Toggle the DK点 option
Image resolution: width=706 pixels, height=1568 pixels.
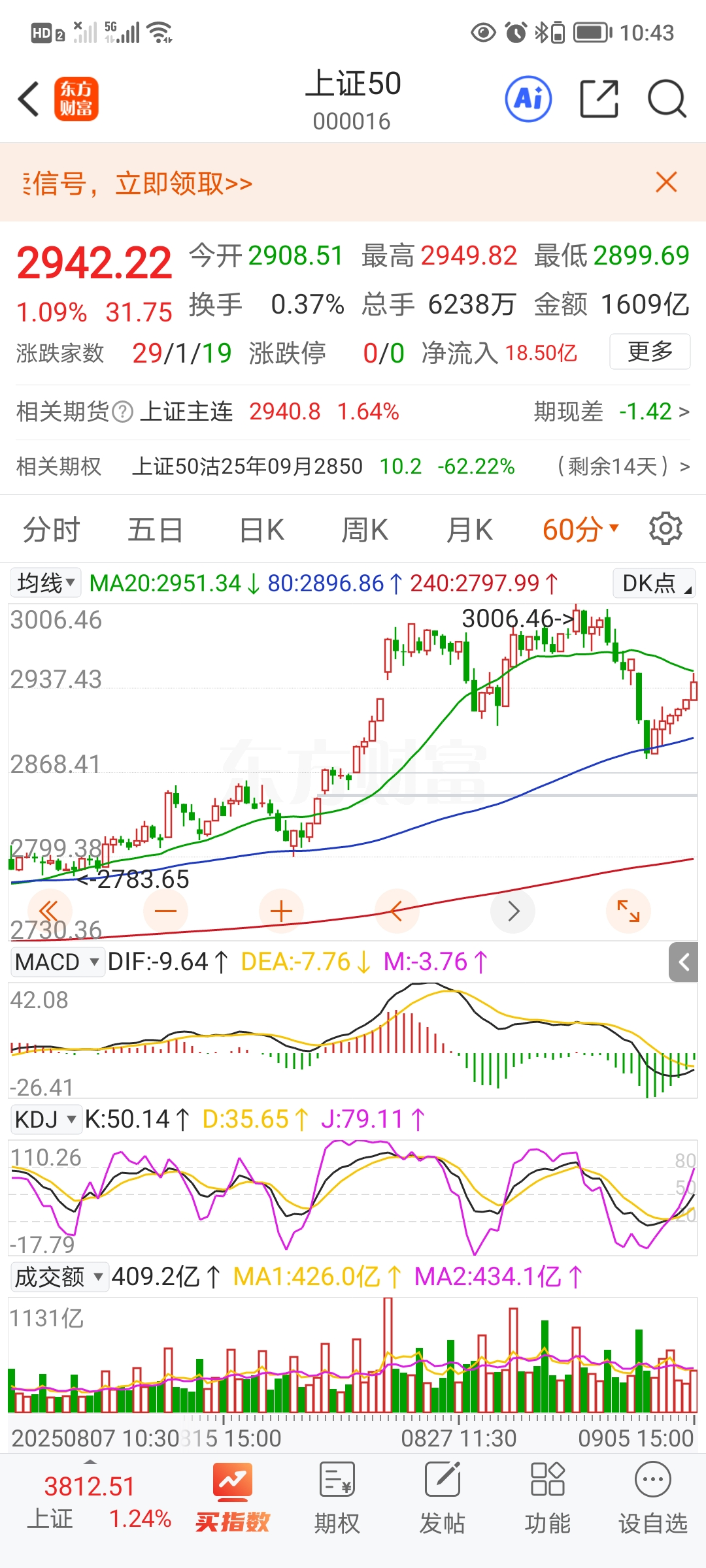[654, 583]
